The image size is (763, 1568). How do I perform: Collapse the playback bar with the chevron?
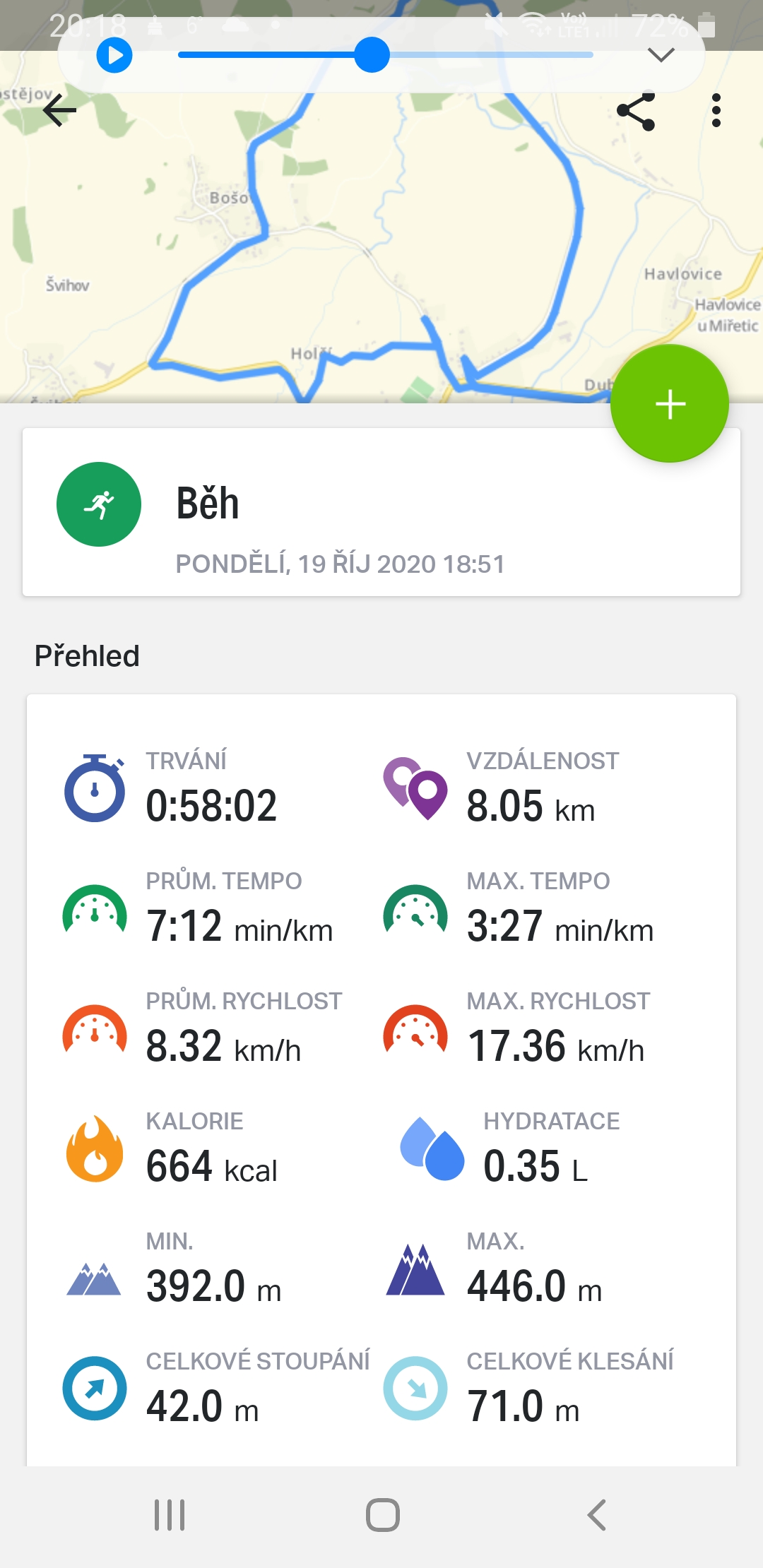661,55
